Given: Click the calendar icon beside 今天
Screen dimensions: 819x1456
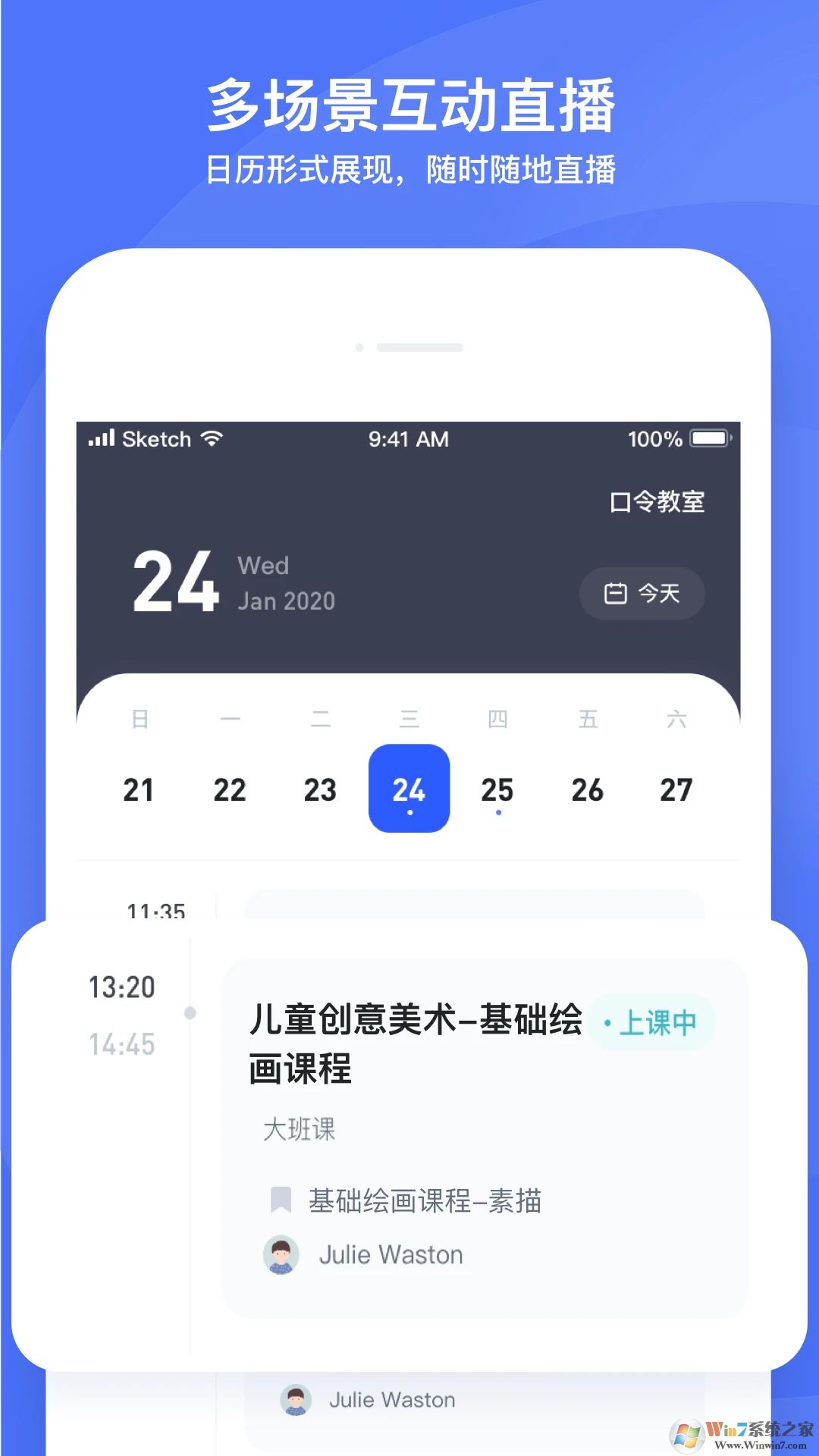Looking at the screenshot, I should pos(616,594).
